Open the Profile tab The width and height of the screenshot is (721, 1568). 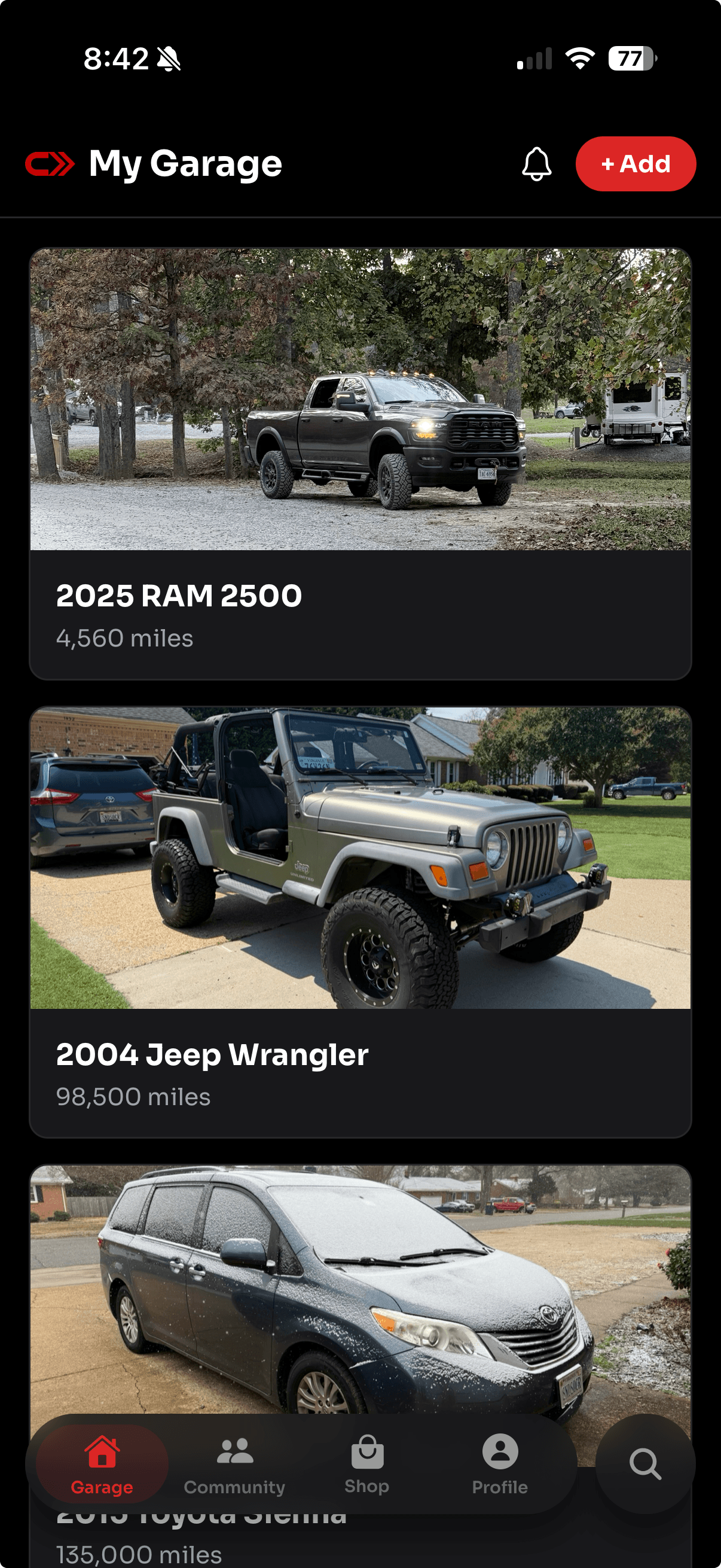[x=500, y=1468]
